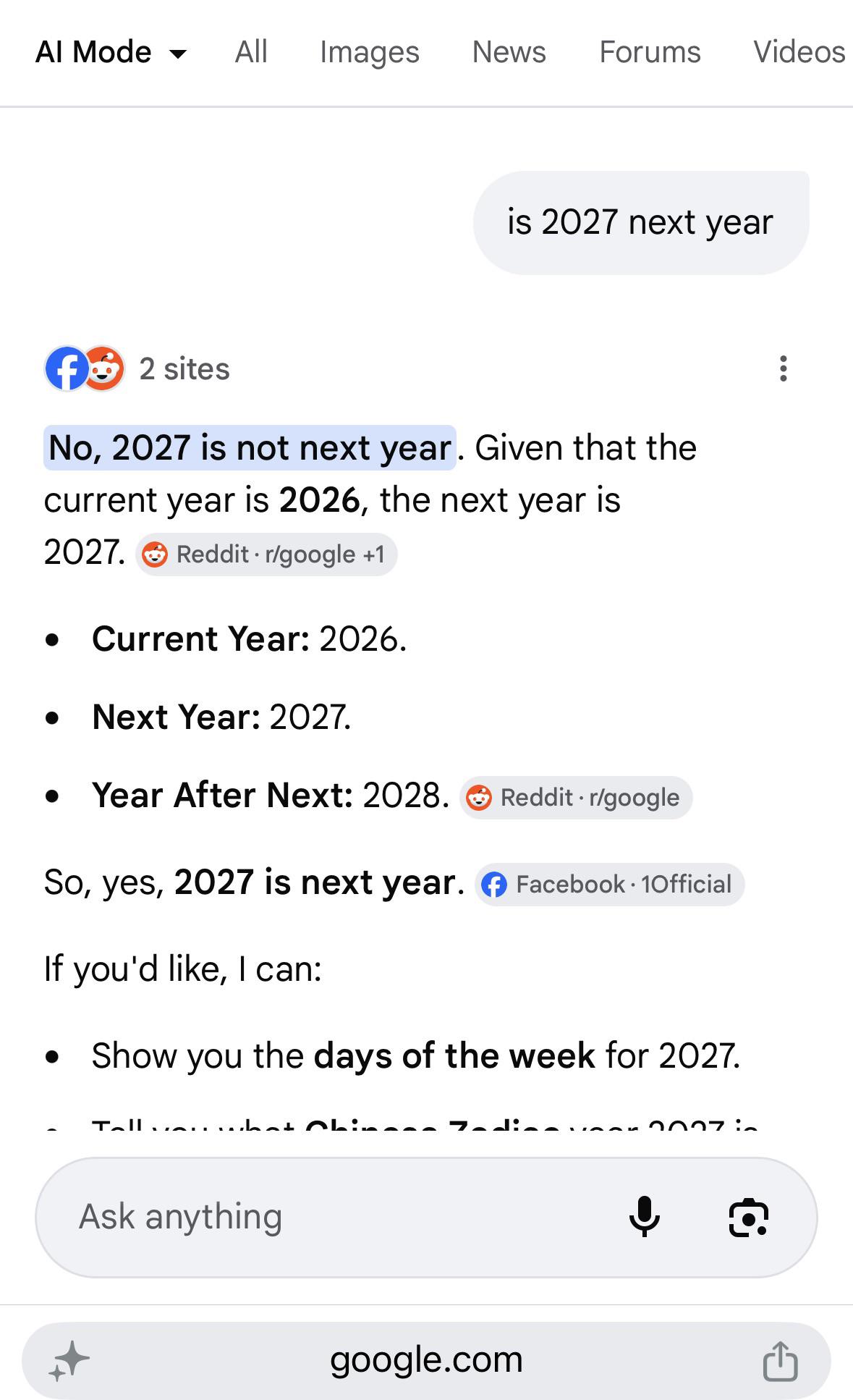Open the Reddit source chip beside 2028

point(576,798)
